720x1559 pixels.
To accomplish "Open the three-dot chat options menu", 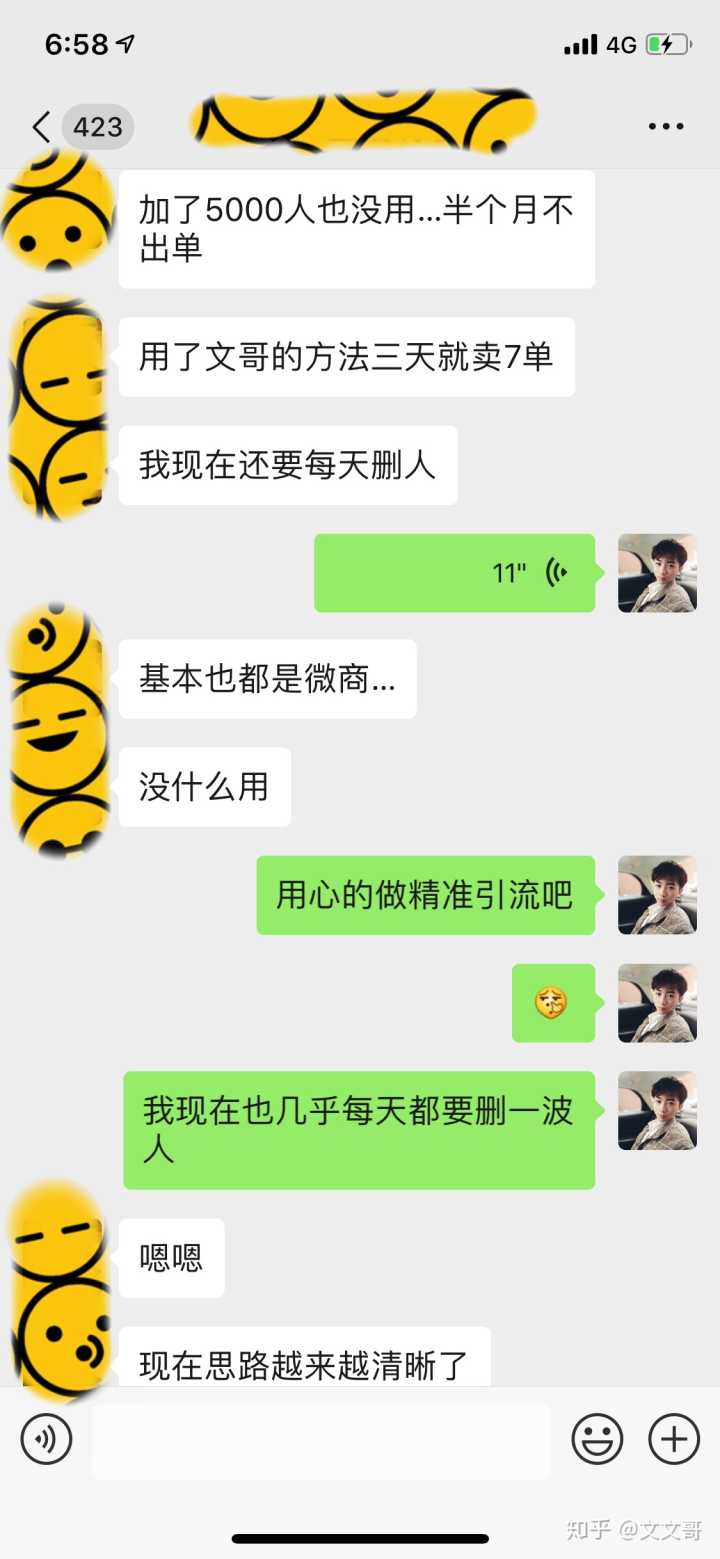I will [665, 127].
